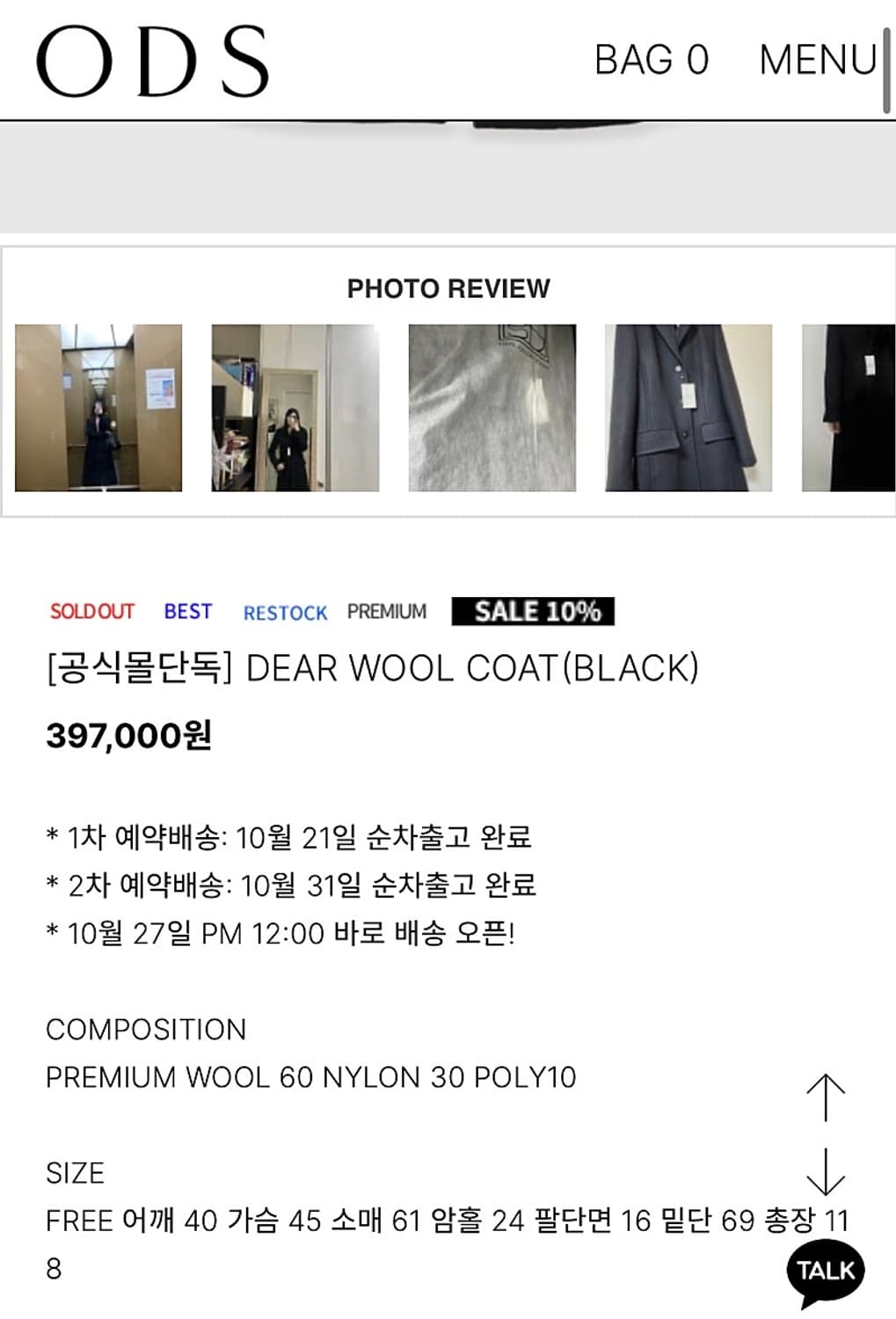Click the DEAR WOOL COAT product title
896x1319 pixels.
(372, 668)
